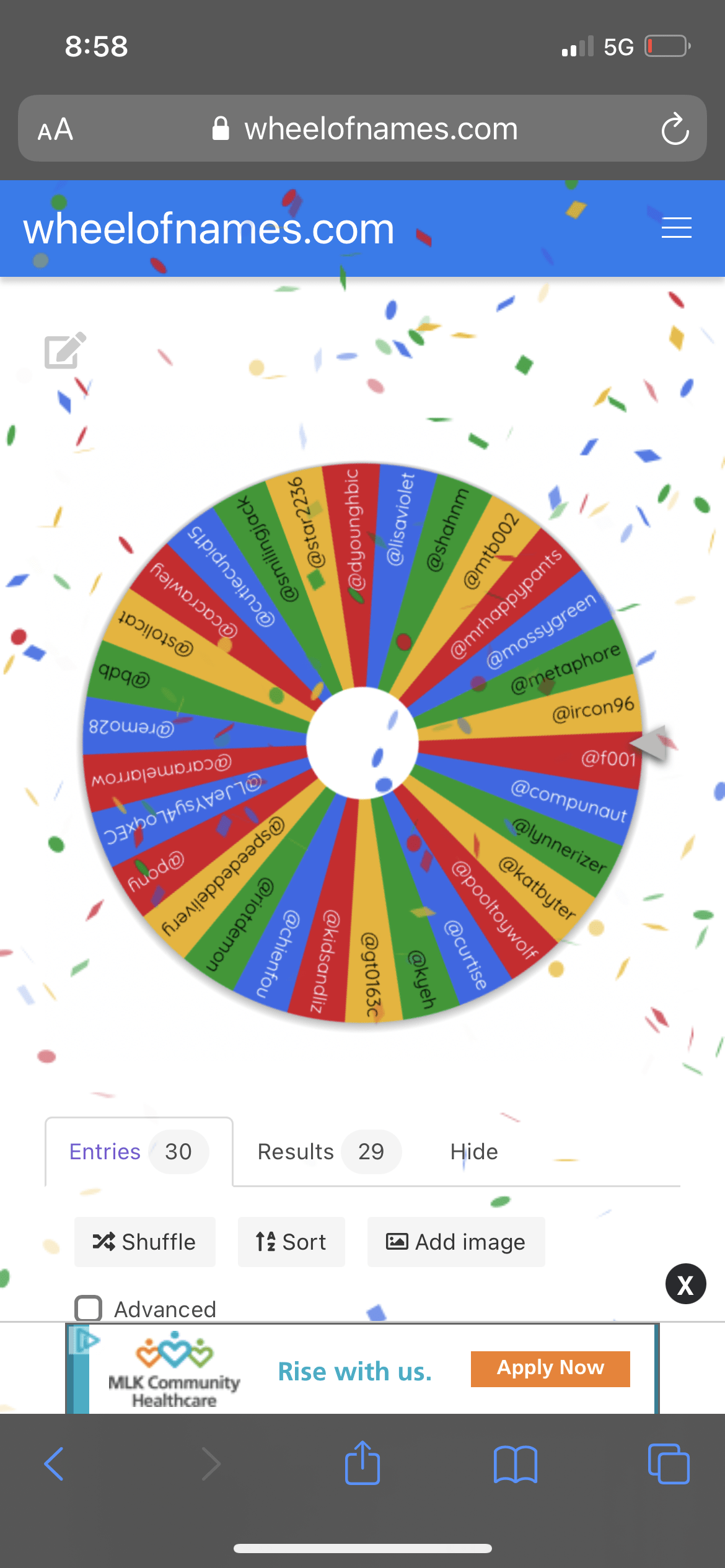Open Safari bookmarks
Viewport: 725px width, 1568px height.
click(x=516, y=1464)
